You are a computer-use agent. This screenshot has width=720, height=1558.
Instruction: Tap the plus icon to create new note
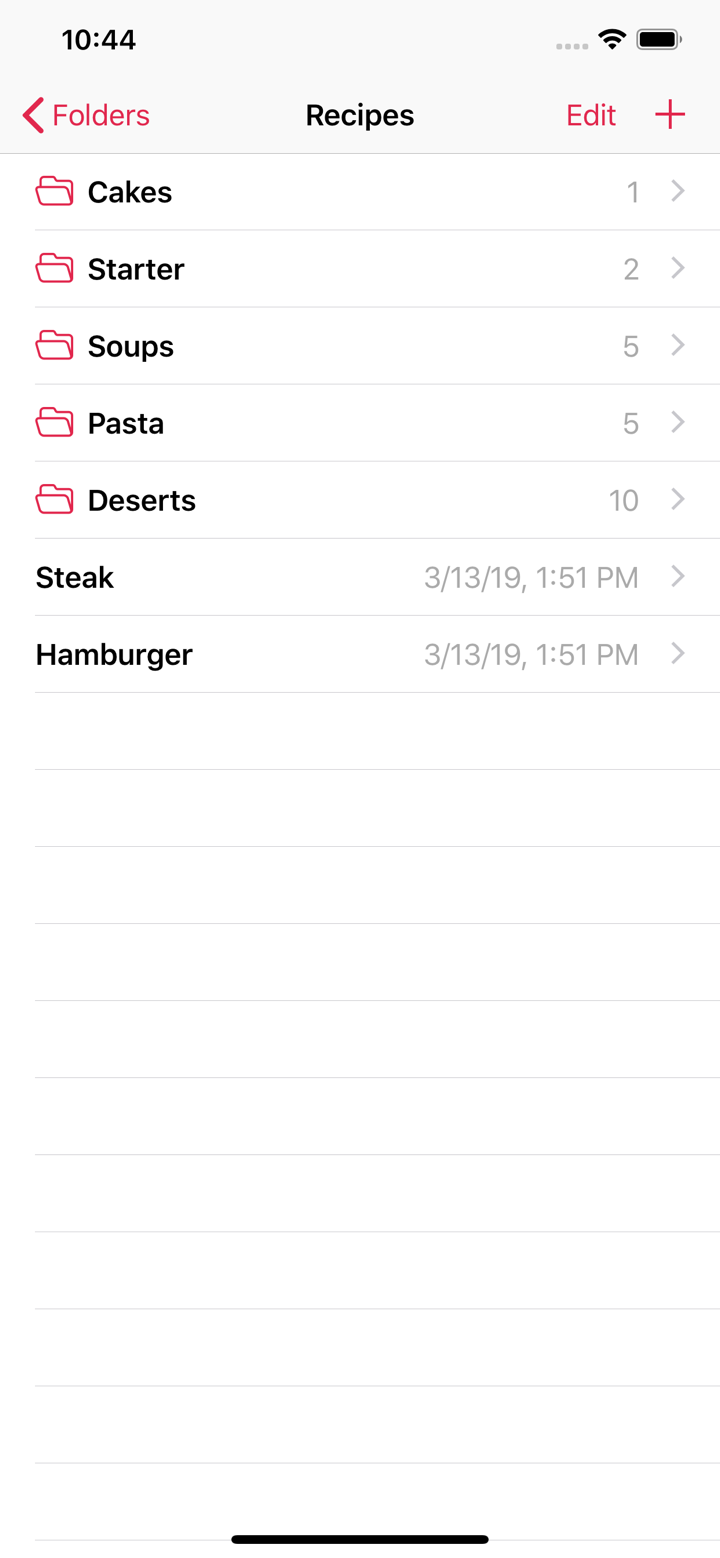[x=669, y=114]
